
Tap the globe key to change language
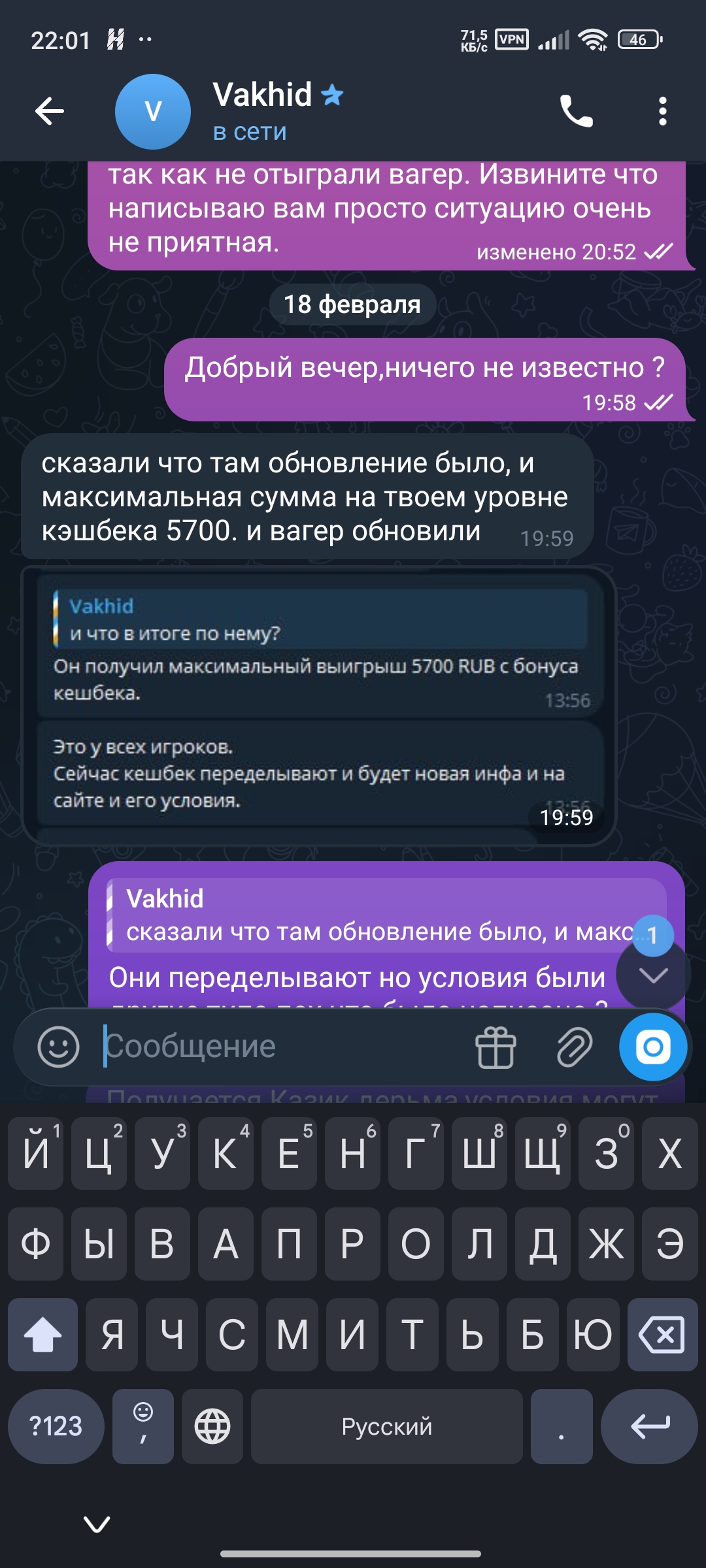coord(212,1426)
